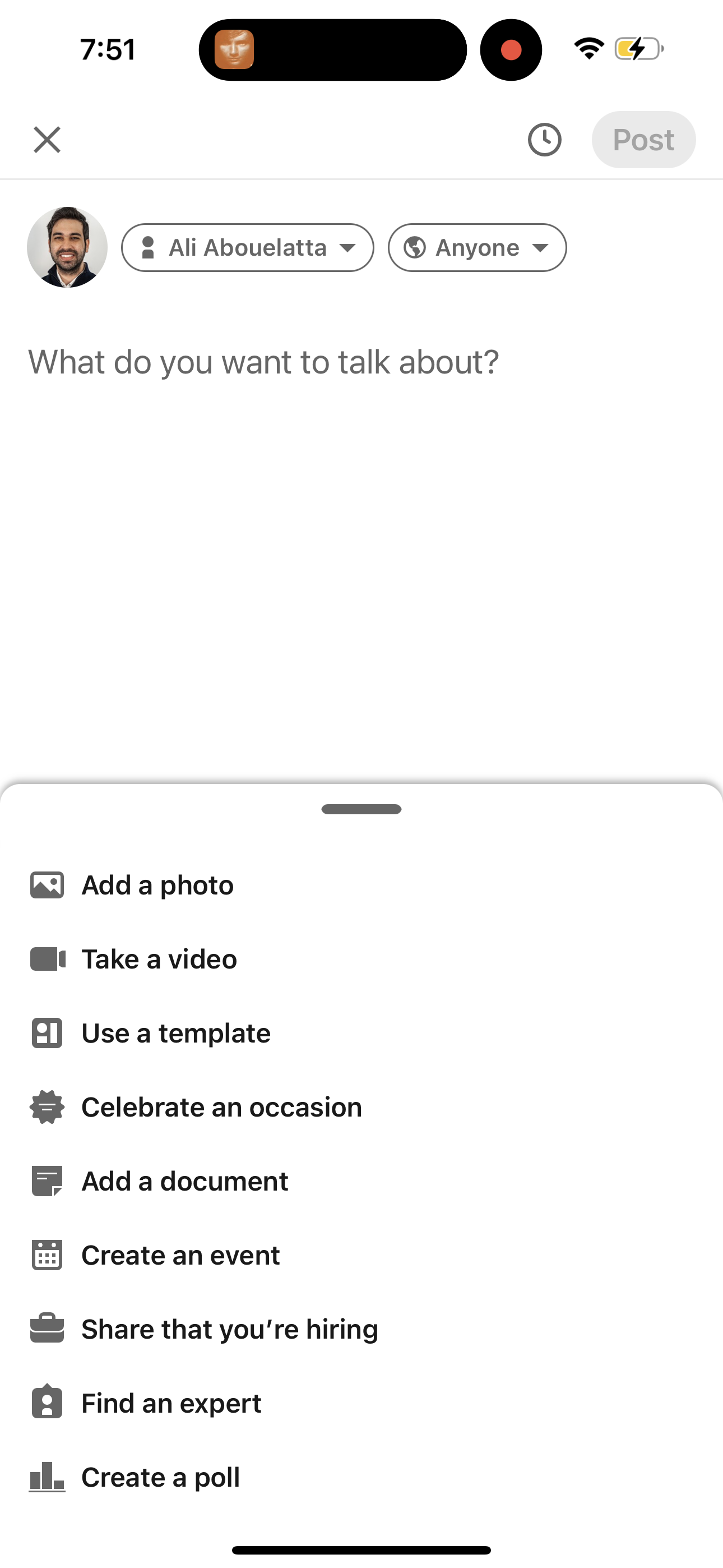Open Use a template icon
Image resolution: width=723 pixels, height=1568 pixels.
[x=47, y=1033]
